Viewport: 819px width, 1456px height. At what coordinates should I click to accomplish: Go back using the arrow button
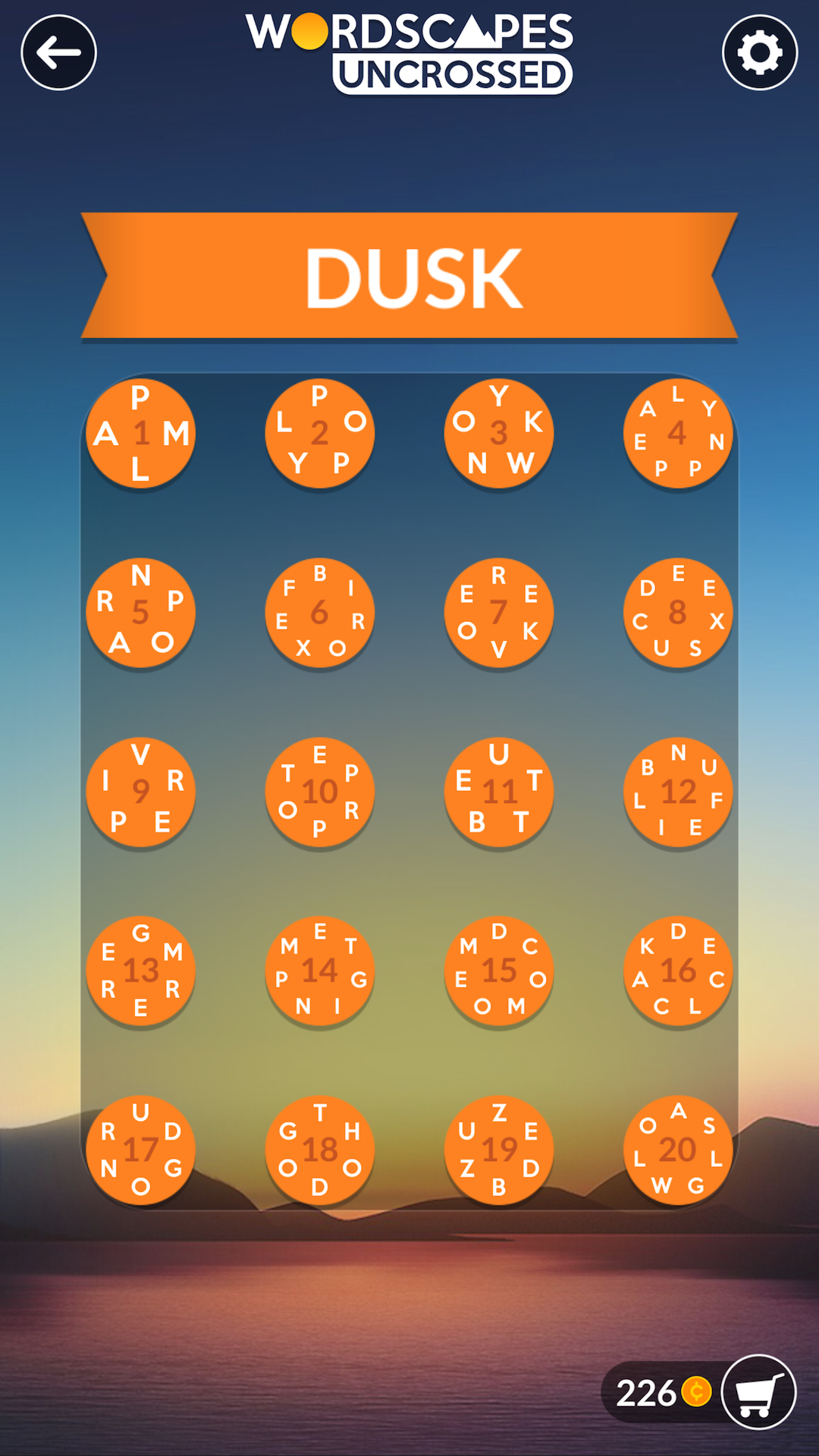point(58,53)
